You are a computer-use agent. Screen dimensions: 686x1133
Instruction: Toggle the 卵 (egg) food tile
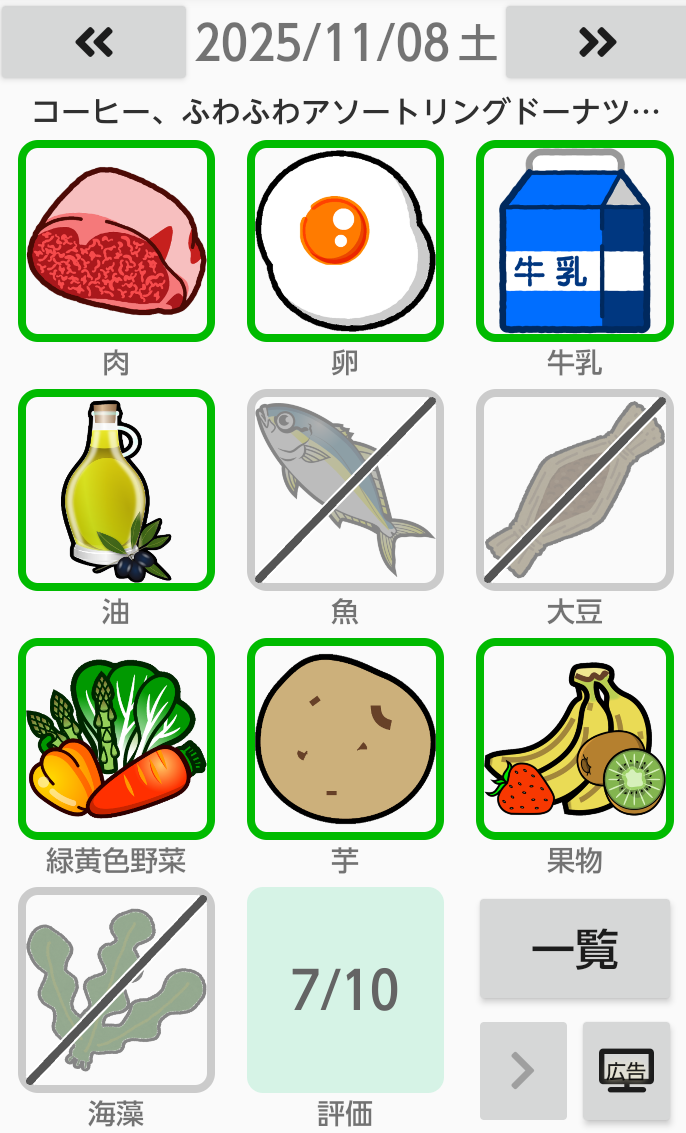(345, 240)
